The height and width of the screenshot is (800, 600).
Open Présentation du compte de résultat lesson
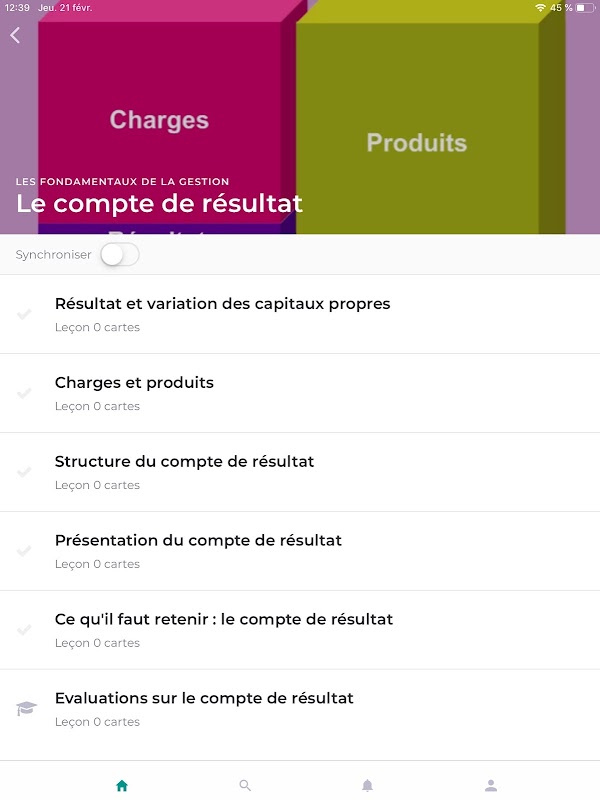pyautogui.click(x=300, y=552)
